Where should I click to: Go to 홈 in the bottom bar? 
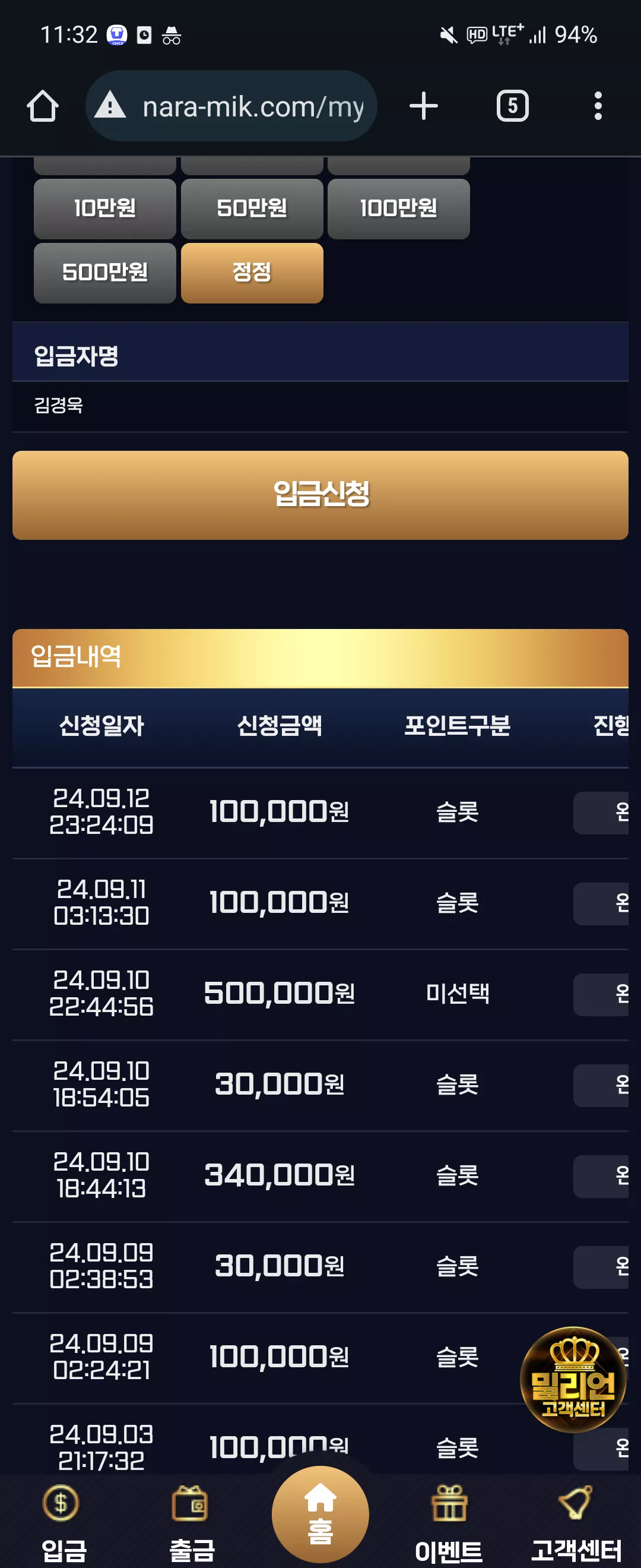320,1515
